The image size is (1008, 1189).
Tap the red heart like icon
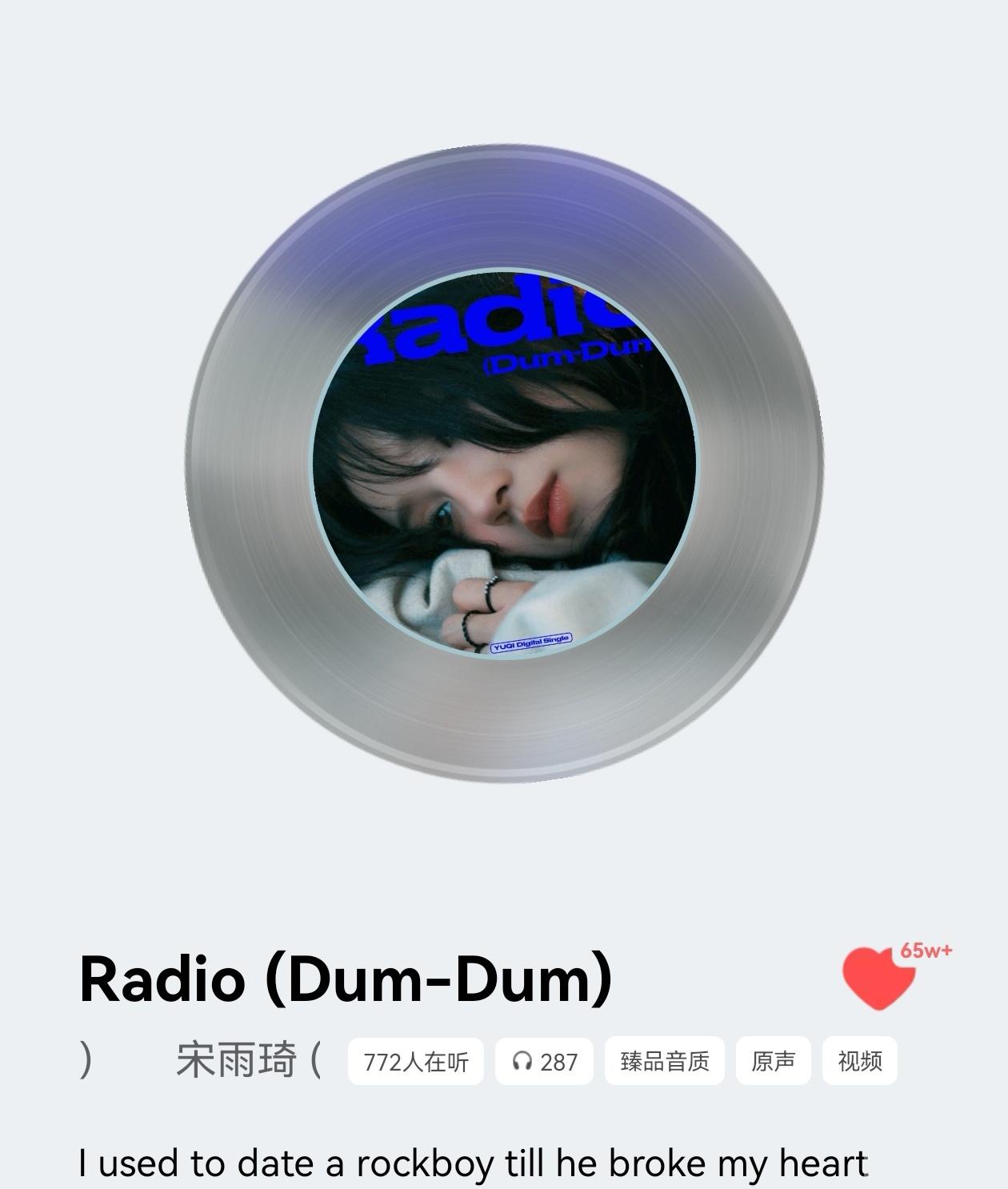878,978
